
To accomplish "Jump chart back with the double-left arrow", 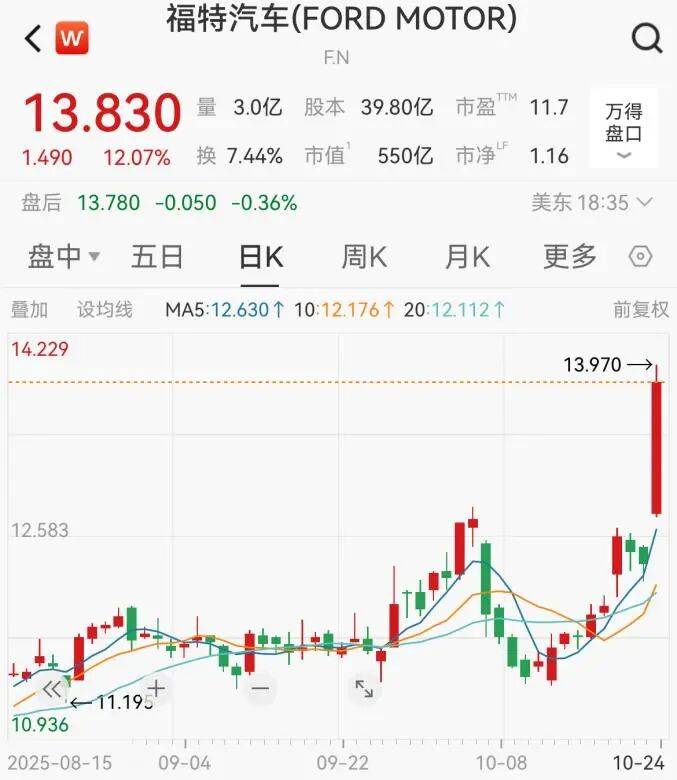I will (51, 688).
